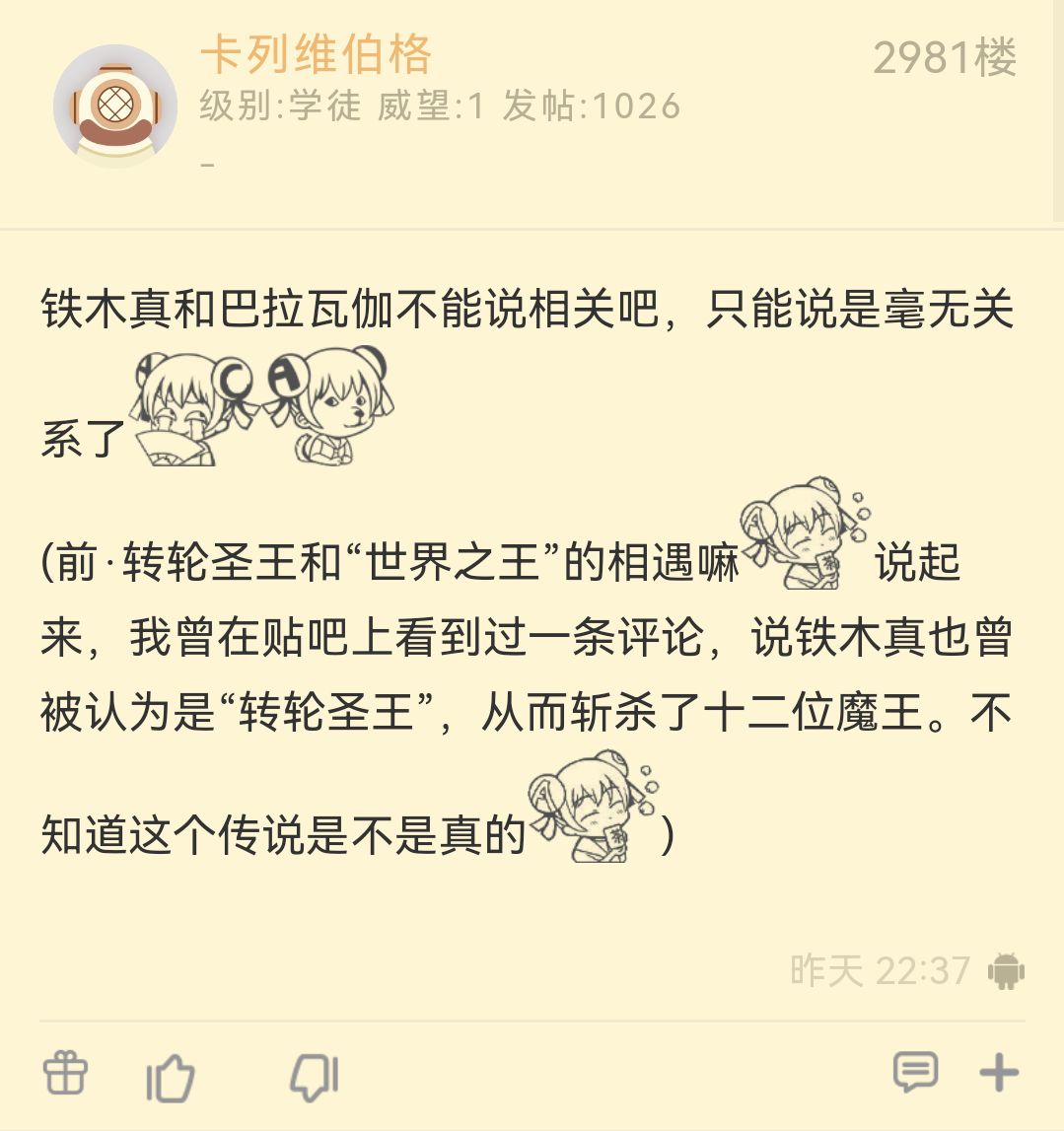This screenshot has height=1131, width=1064.
Task: Open 卡列维伯格's profile avatar
Action: click(115, 106)
